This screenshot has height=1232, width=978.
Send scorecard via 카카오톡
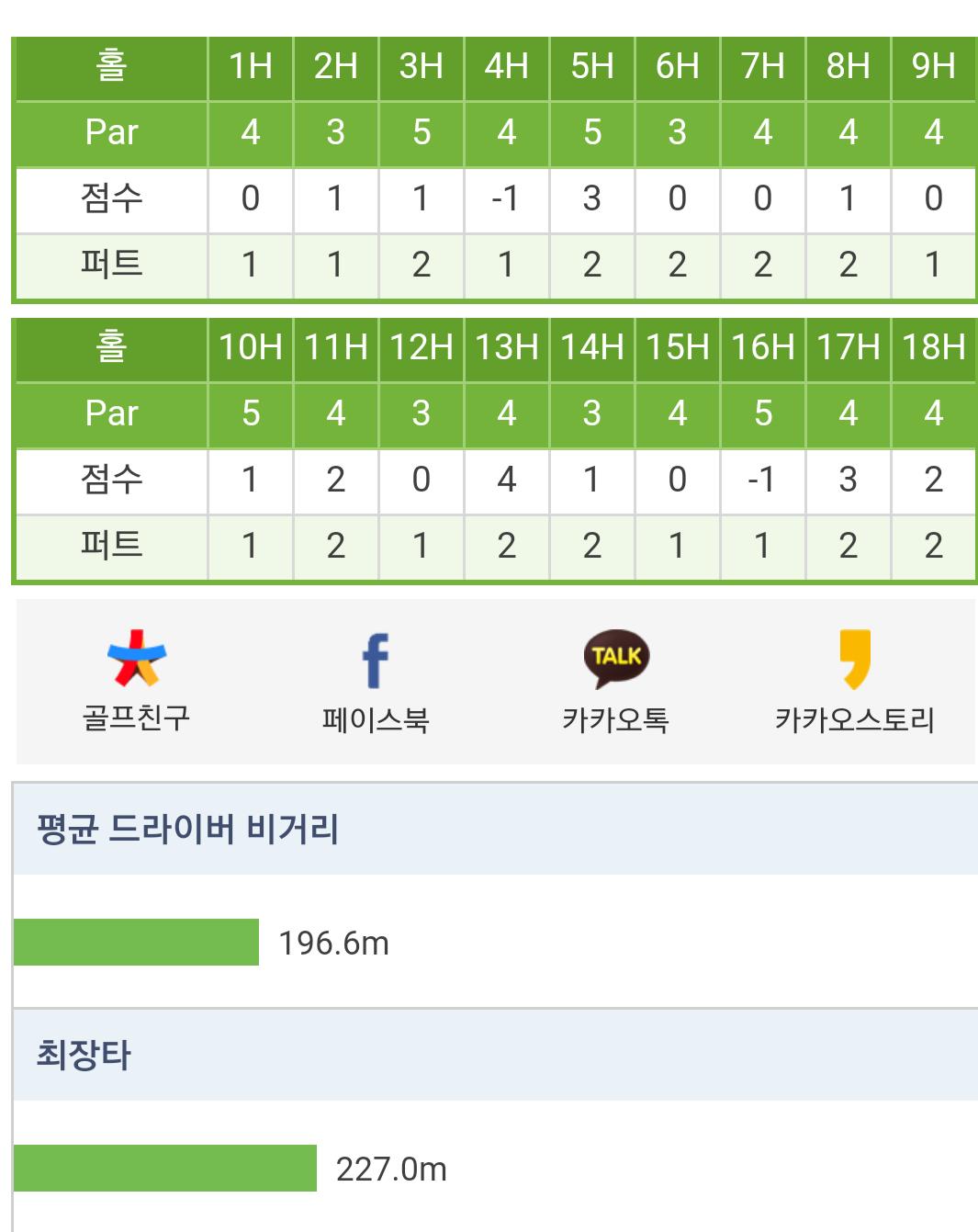[x=615, y=680]
